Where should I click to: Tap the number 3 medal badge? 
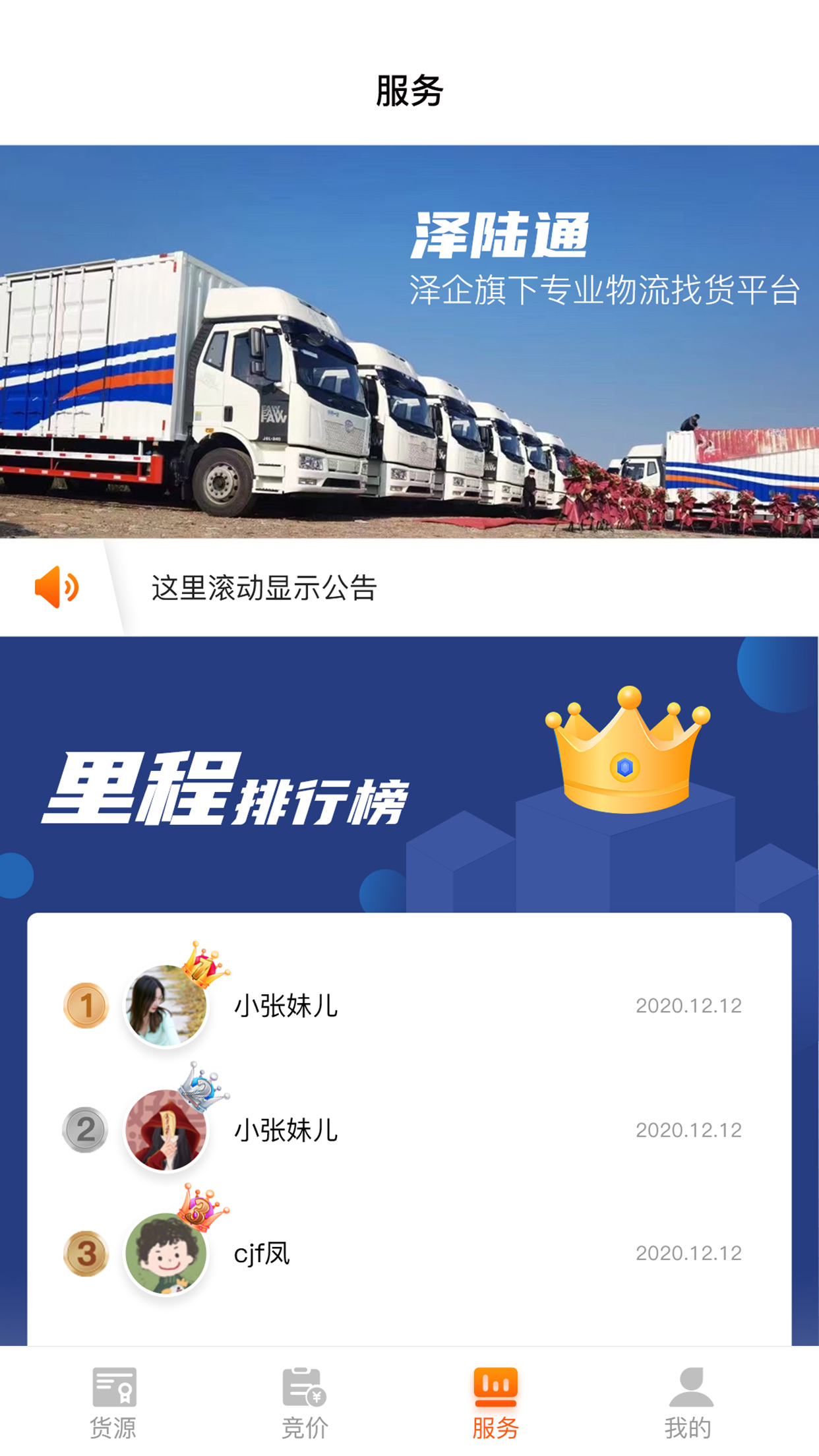coord(86,1254)
